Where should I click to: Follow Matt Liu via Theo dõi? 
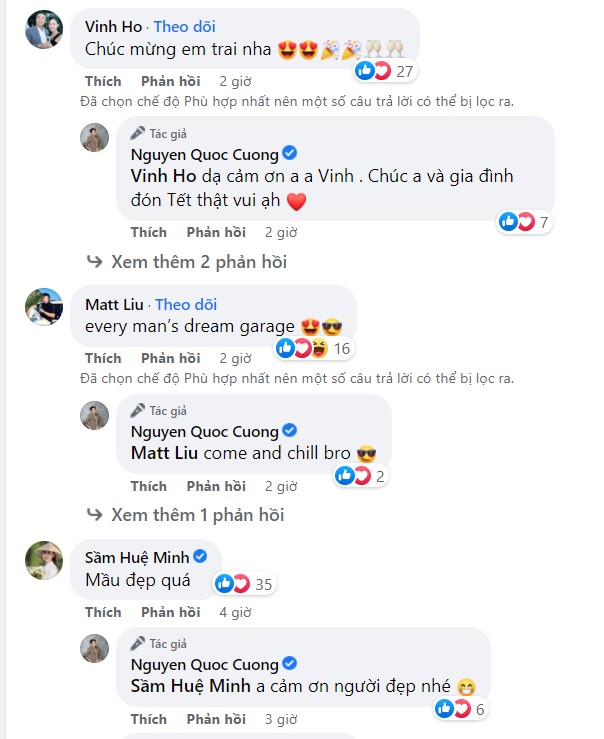pos(186,304)
